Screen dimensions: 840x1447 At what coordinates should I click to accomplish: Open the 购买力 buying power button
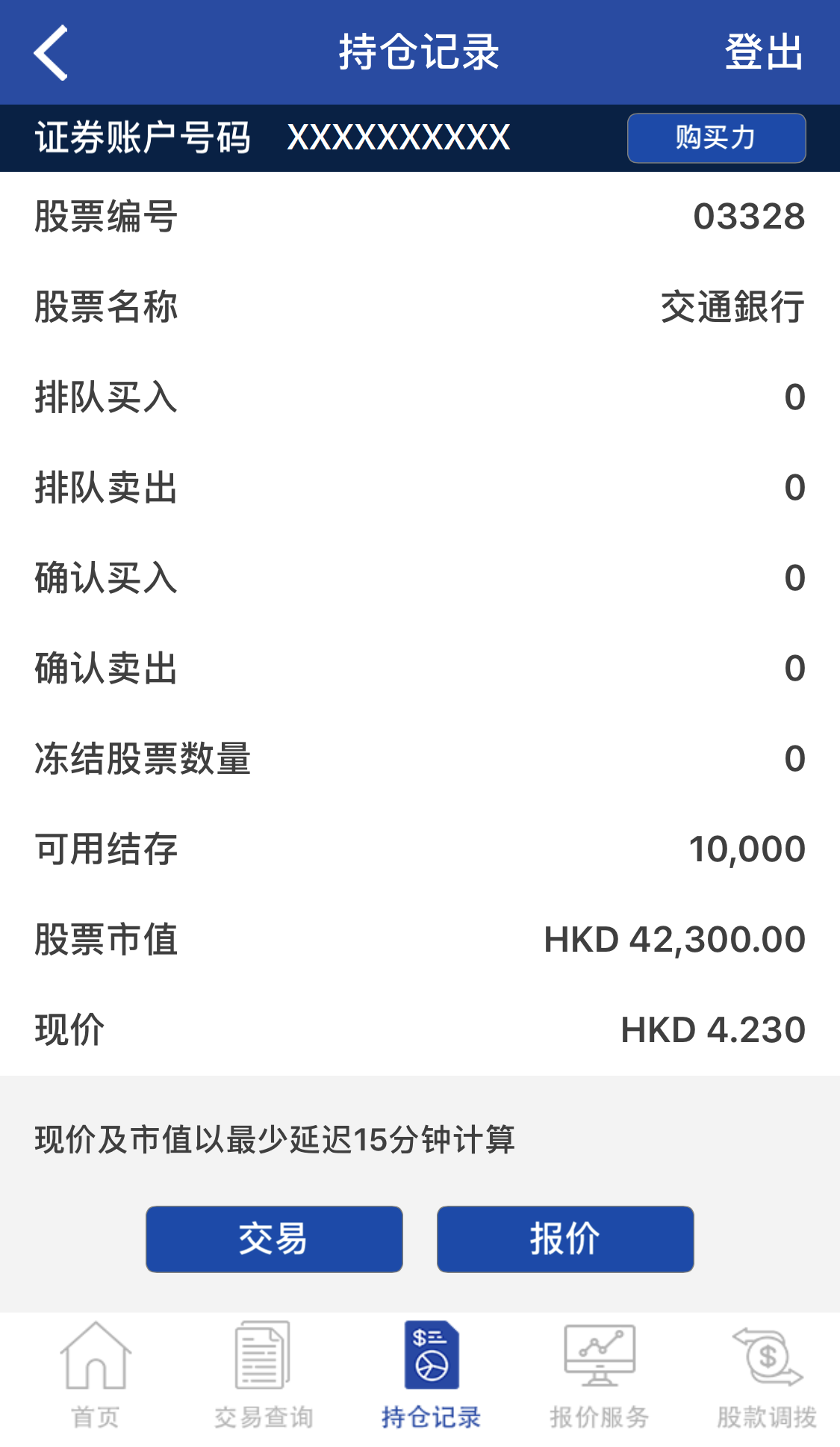[x=716, y=138]
